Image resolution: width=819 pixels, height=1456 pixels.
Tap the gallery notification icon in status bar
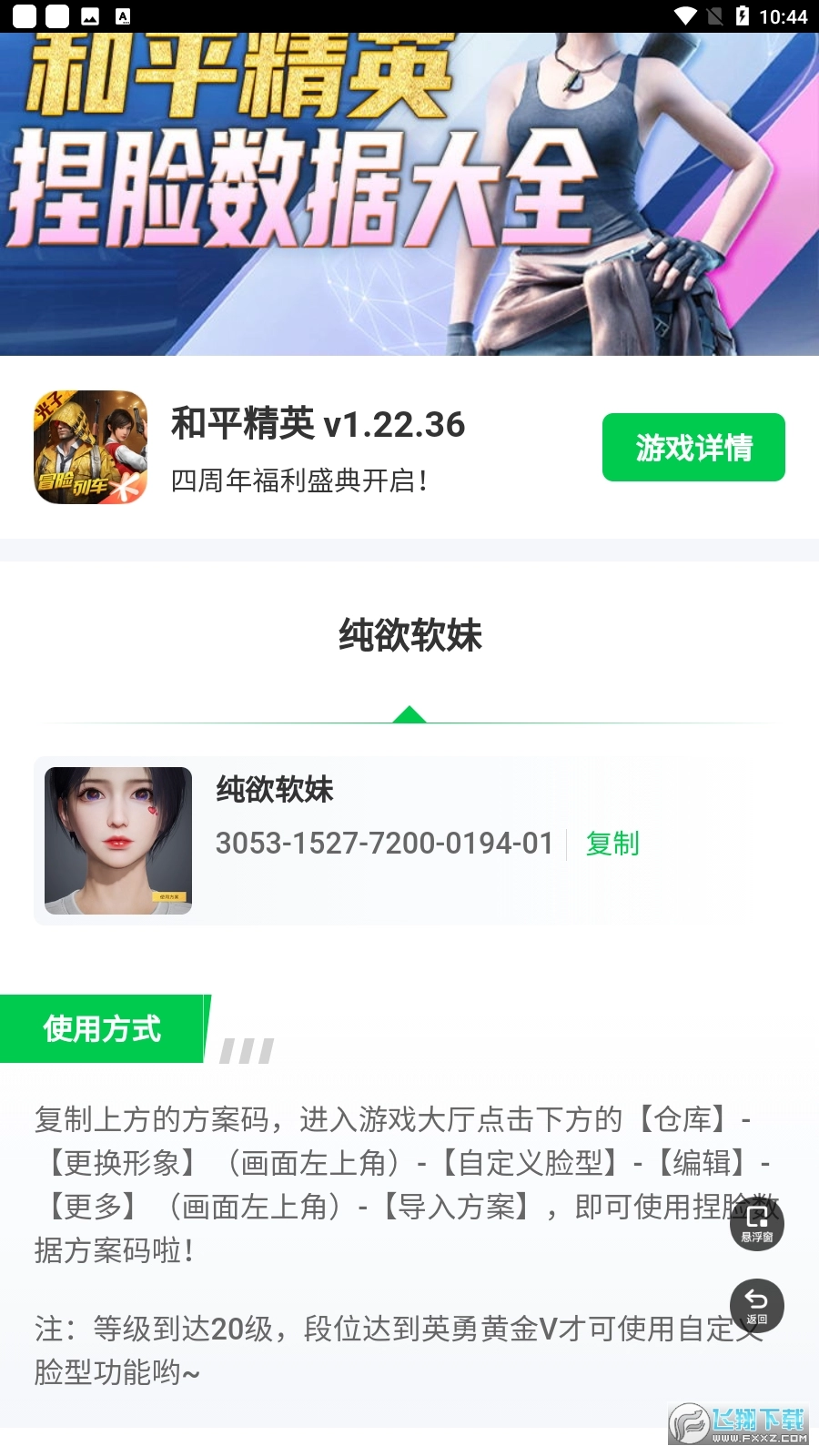click(x=91, y=15)
